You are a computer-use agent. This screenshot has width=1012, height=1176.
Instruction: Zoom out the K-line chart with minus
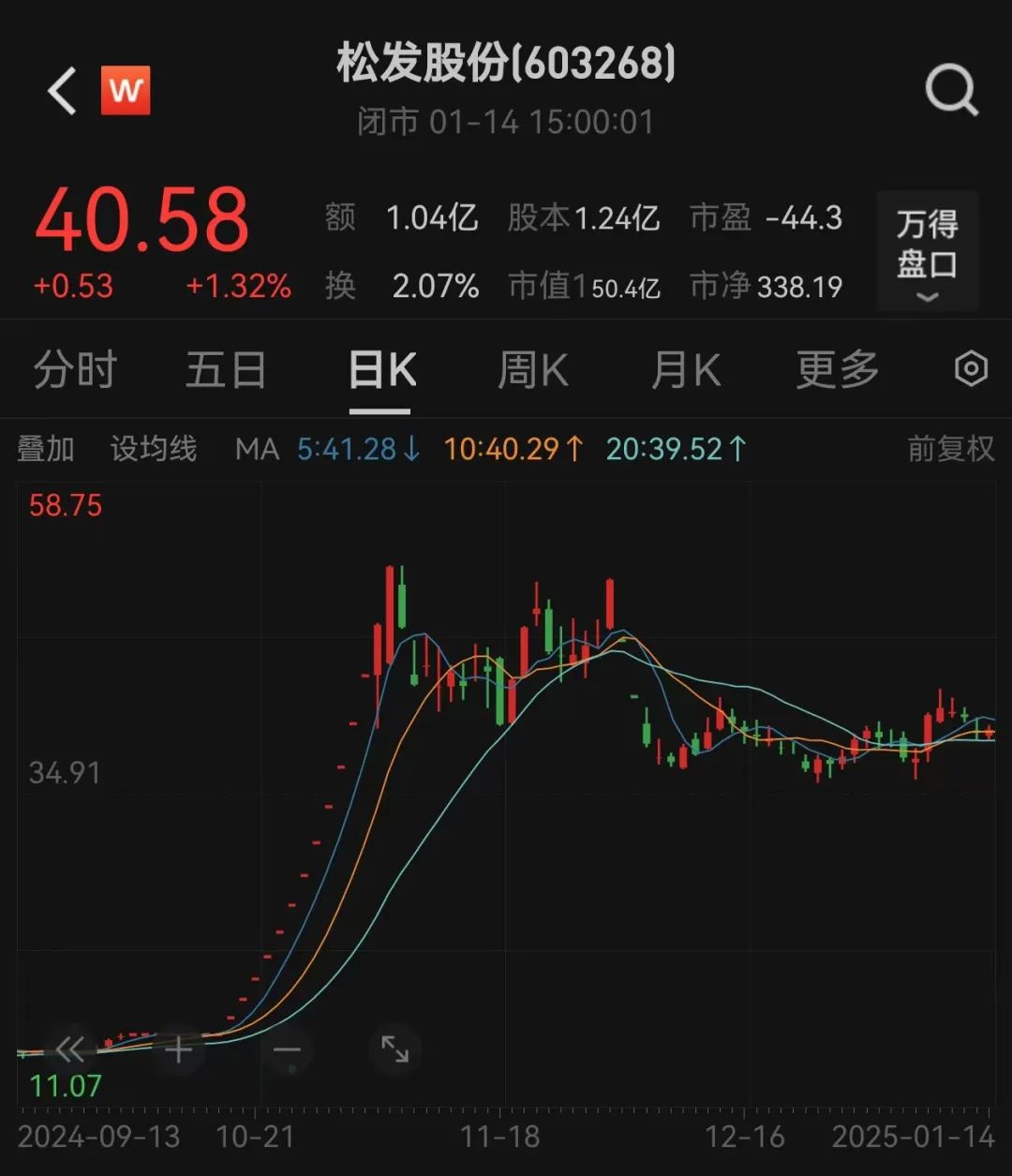pos(287,1049)
